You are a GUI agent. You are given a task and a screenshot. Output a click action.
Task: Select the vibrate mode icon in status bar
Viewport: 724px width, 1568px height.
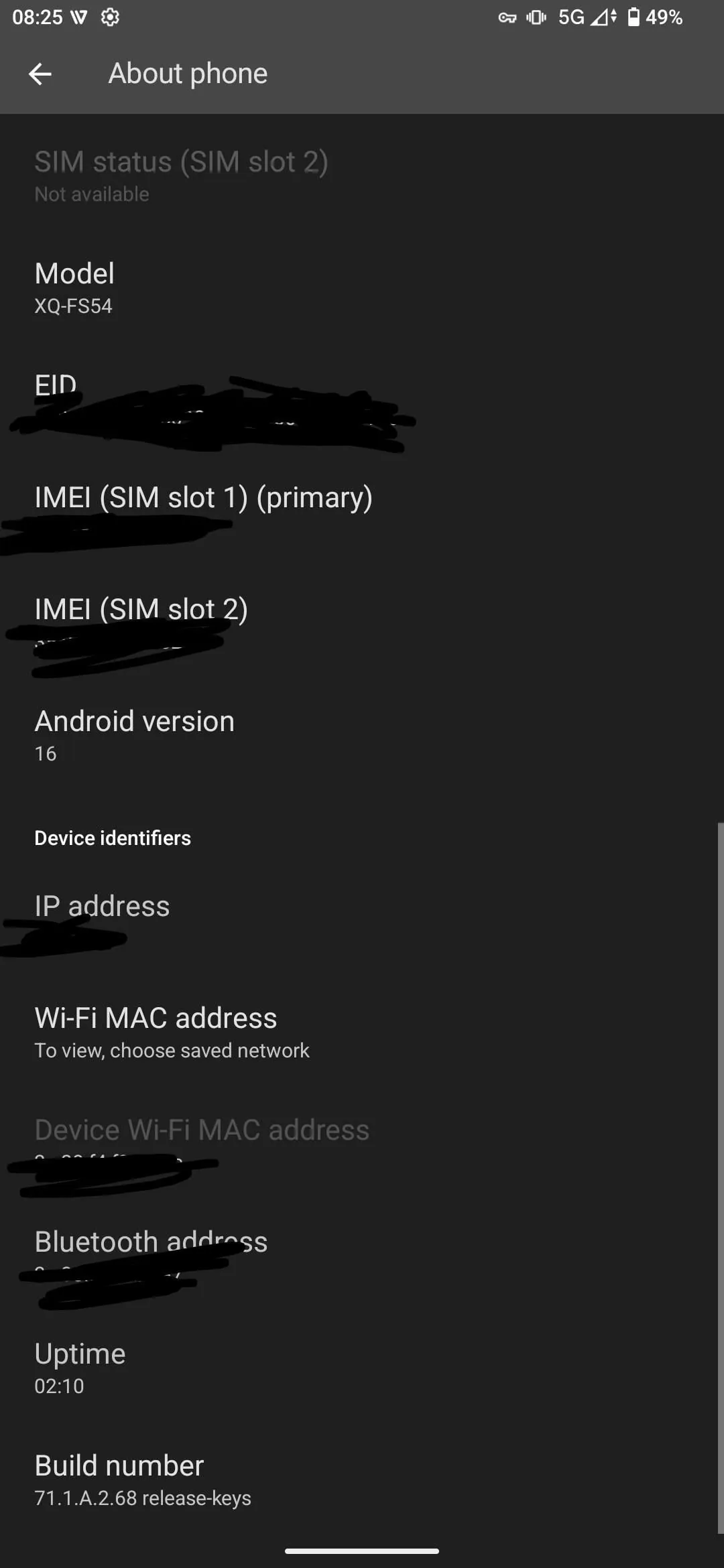tap(536, 17)
